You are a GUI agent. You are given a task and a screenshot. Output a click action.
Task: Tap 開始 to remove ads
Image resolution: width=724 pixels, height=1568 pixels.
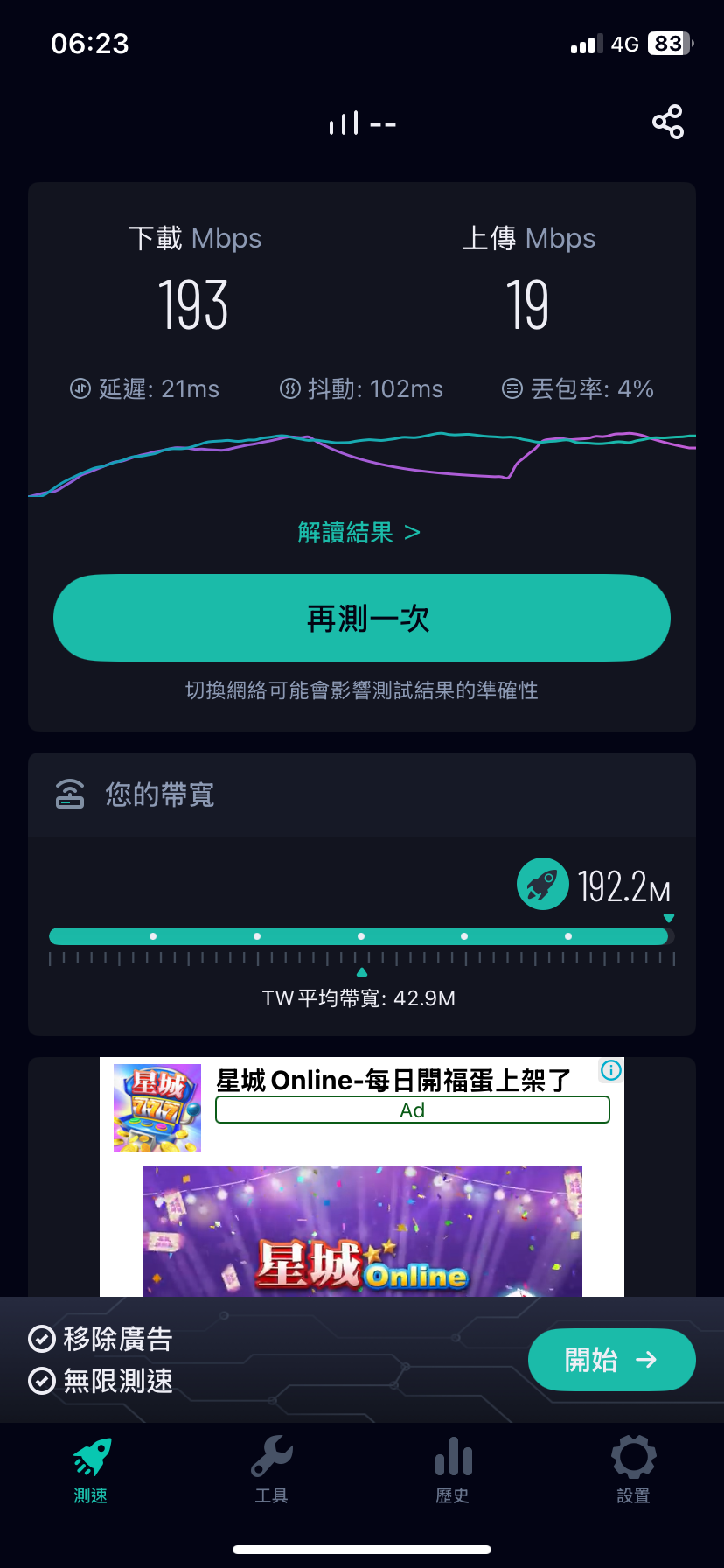[612, 1360]
